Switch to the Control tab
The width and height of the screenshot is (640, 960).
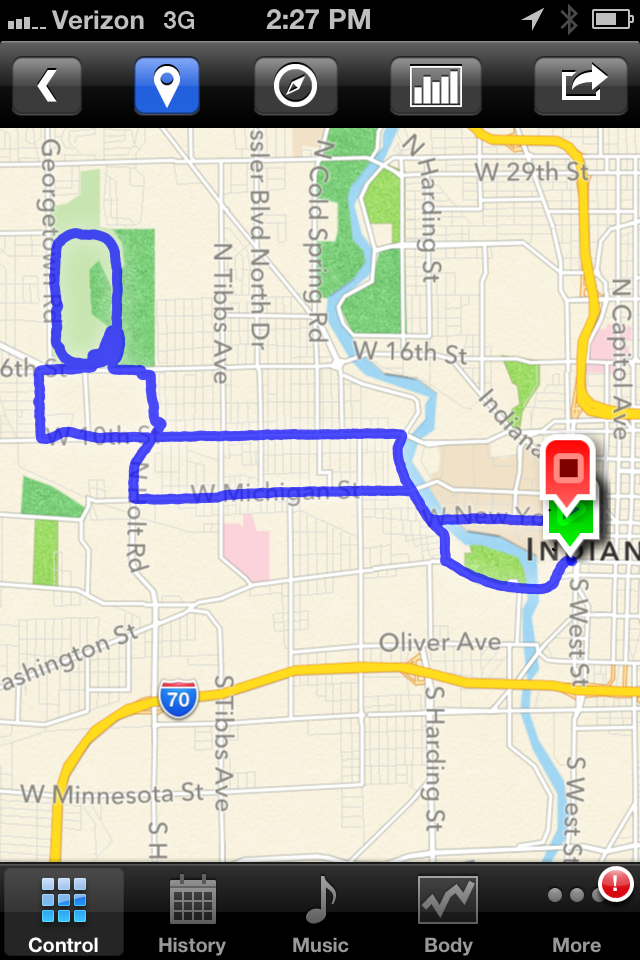tap(64, 914)
